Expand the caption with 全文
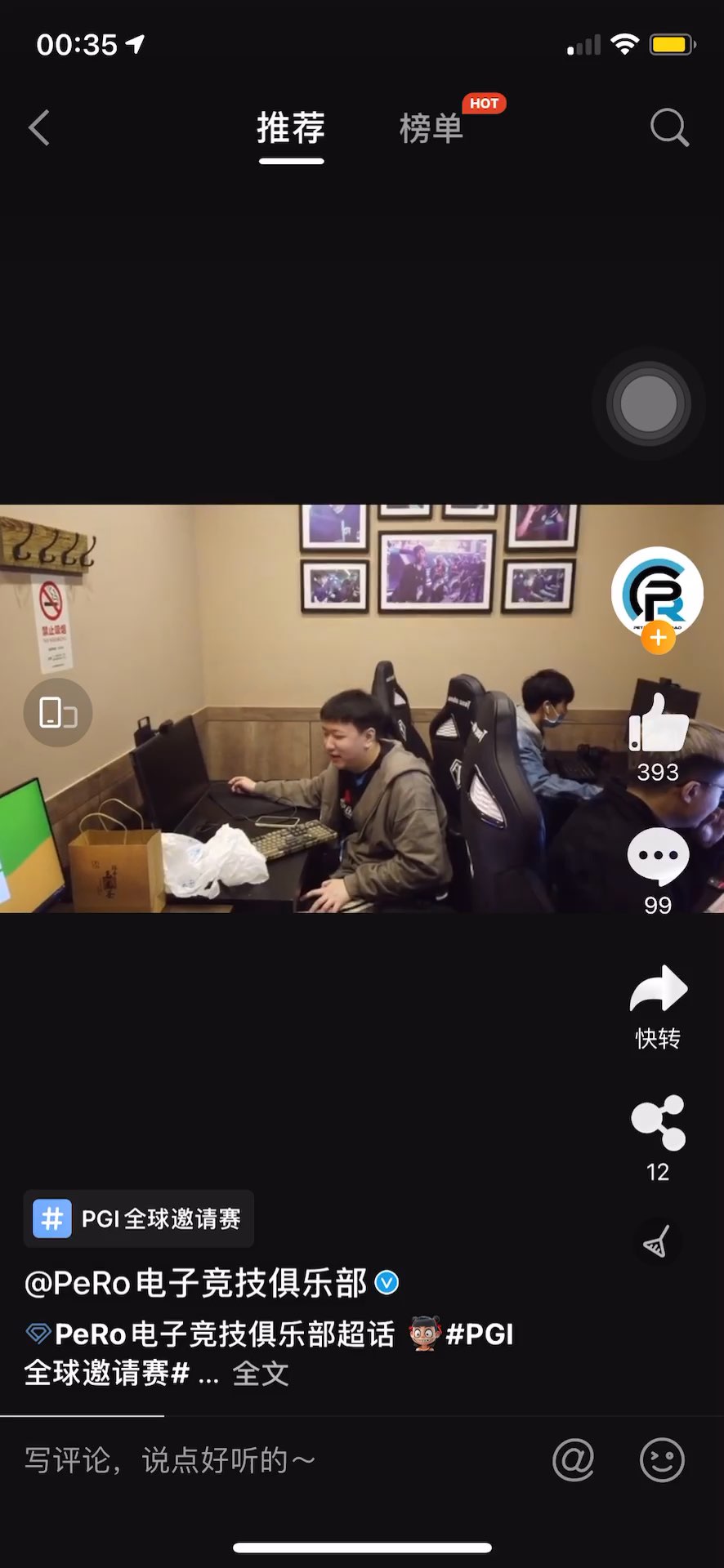Screen dimensions: 724x1568 click(261, 1374)
